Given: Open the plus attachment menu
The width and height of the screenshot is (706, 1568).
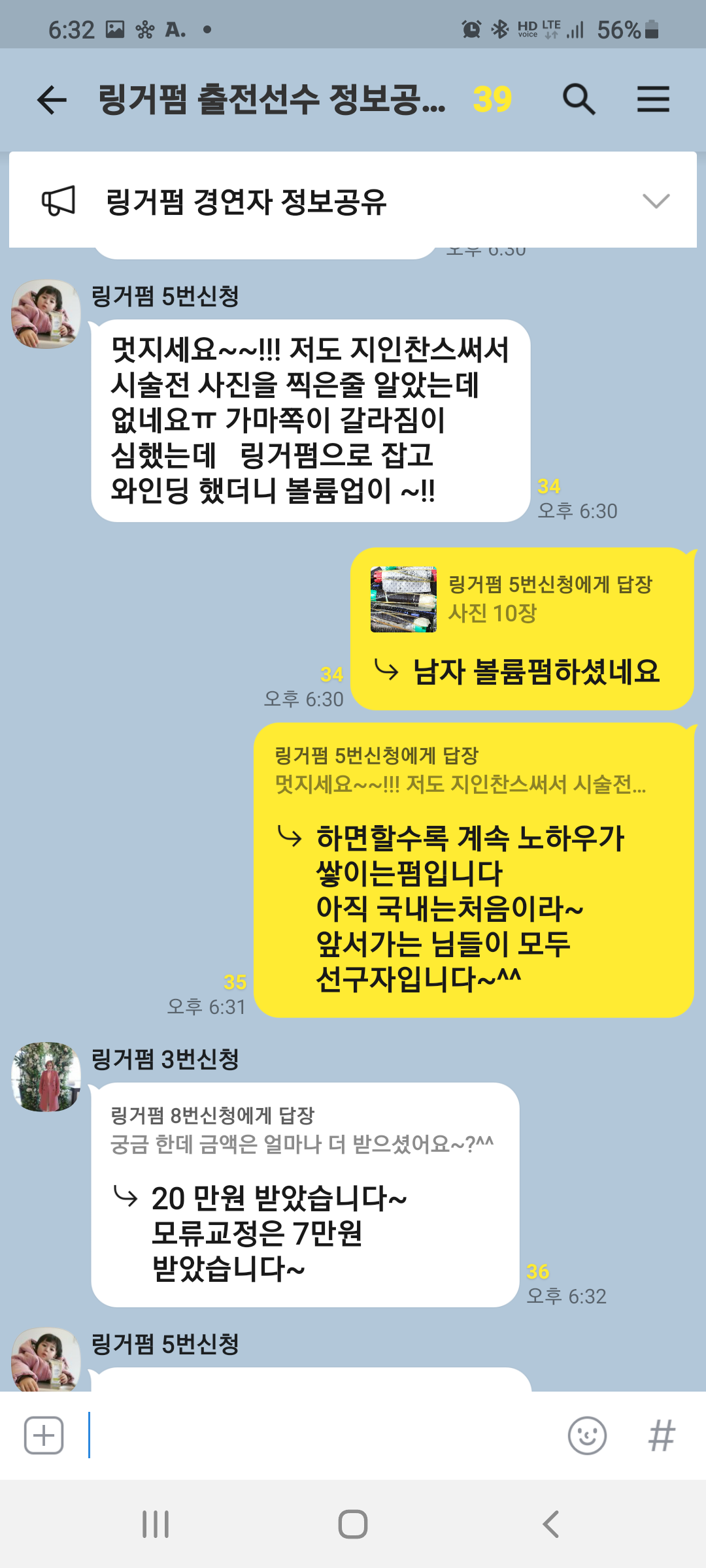Looking at the screenshot, I should [x=44, y=1435].
